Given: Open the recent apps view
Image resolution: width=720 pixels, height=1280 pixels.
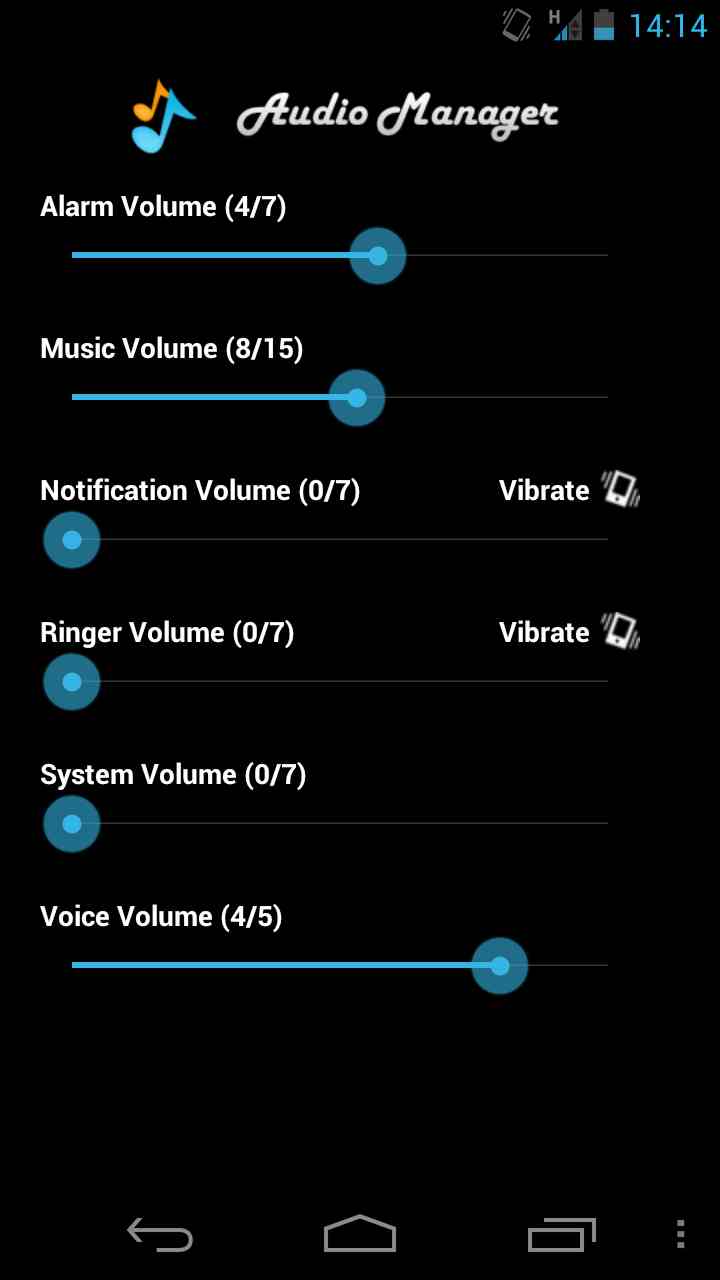Looking at the screenshot, I should coord(561,1234).
